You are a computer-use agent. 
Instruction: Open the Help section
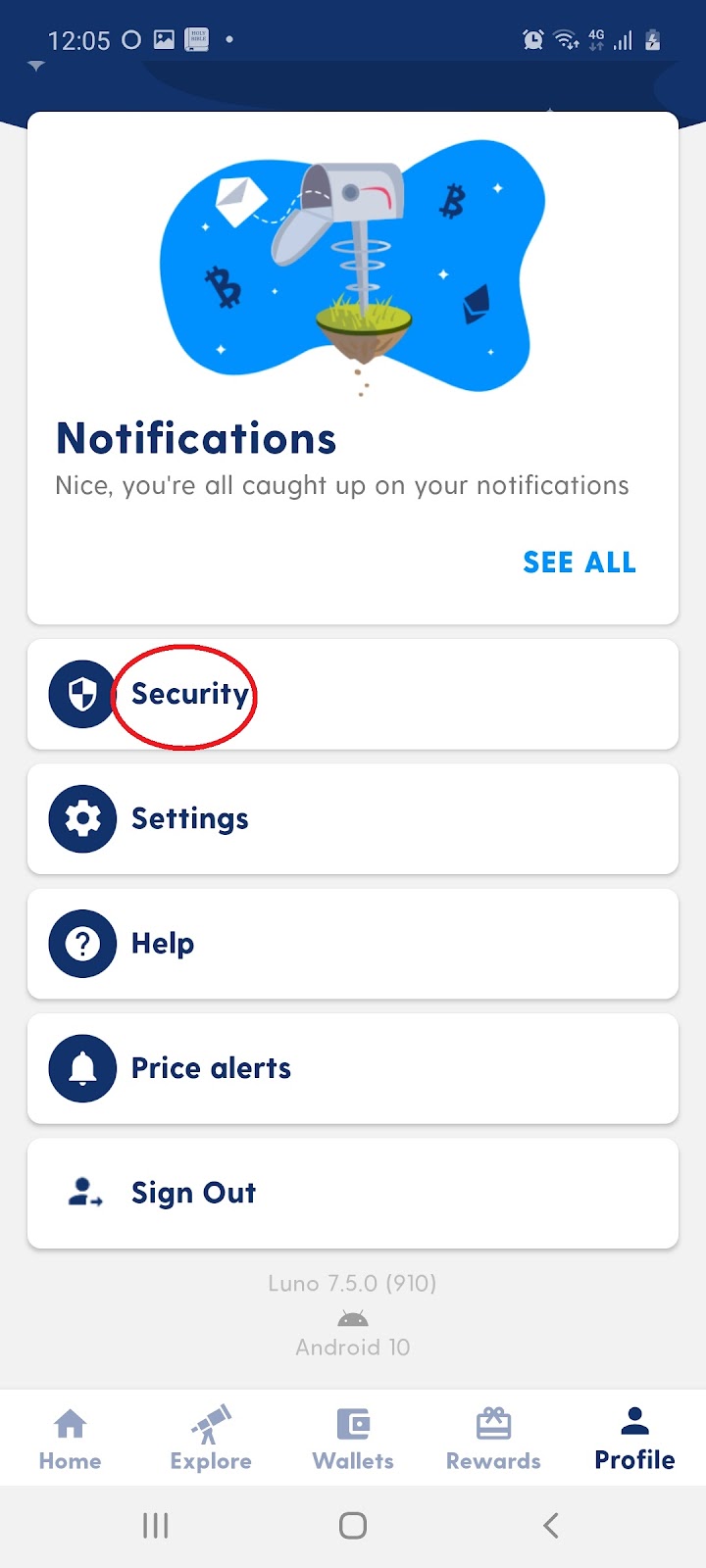[x=353, y=943]
